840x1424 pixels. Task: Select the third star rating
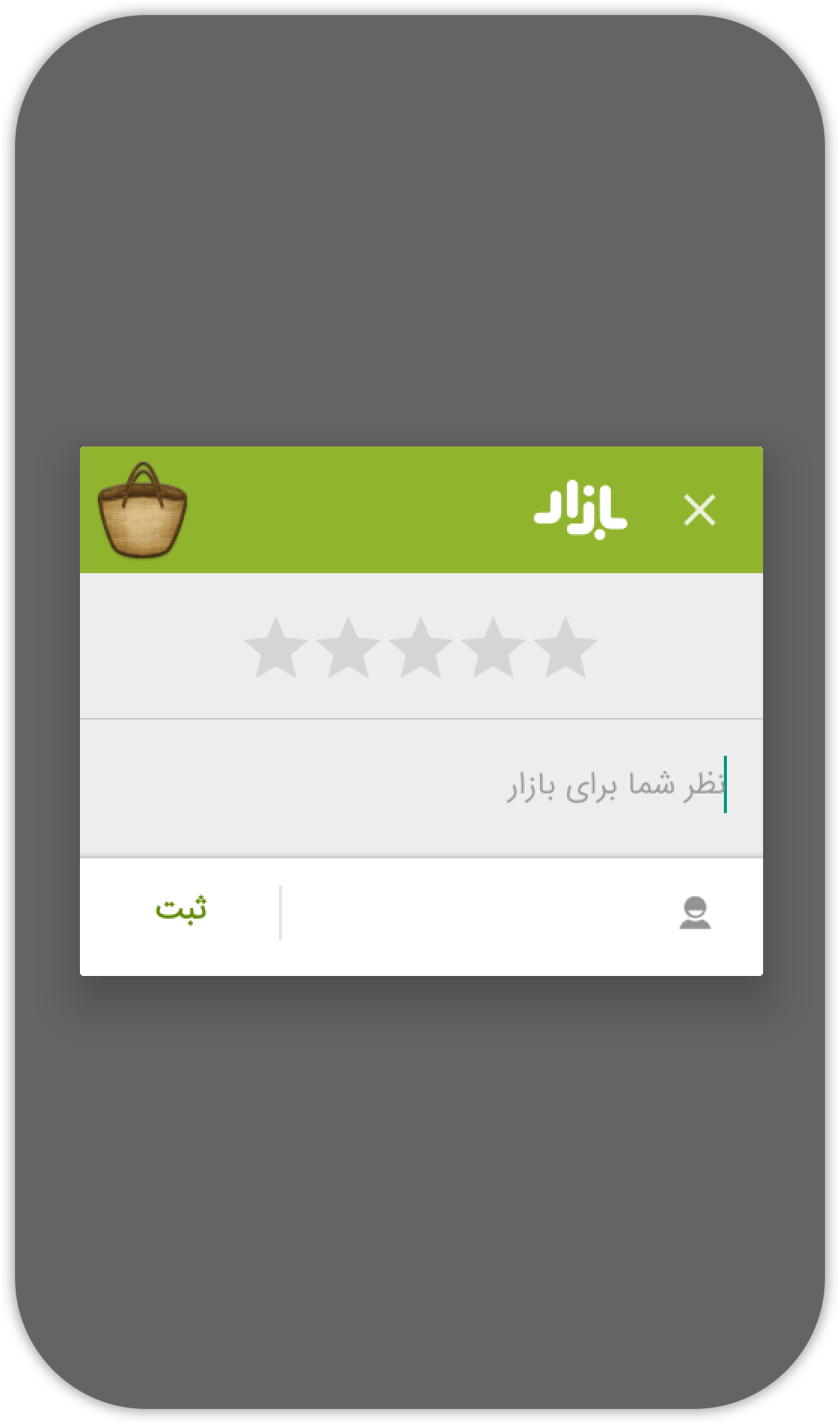click(421, 647)
